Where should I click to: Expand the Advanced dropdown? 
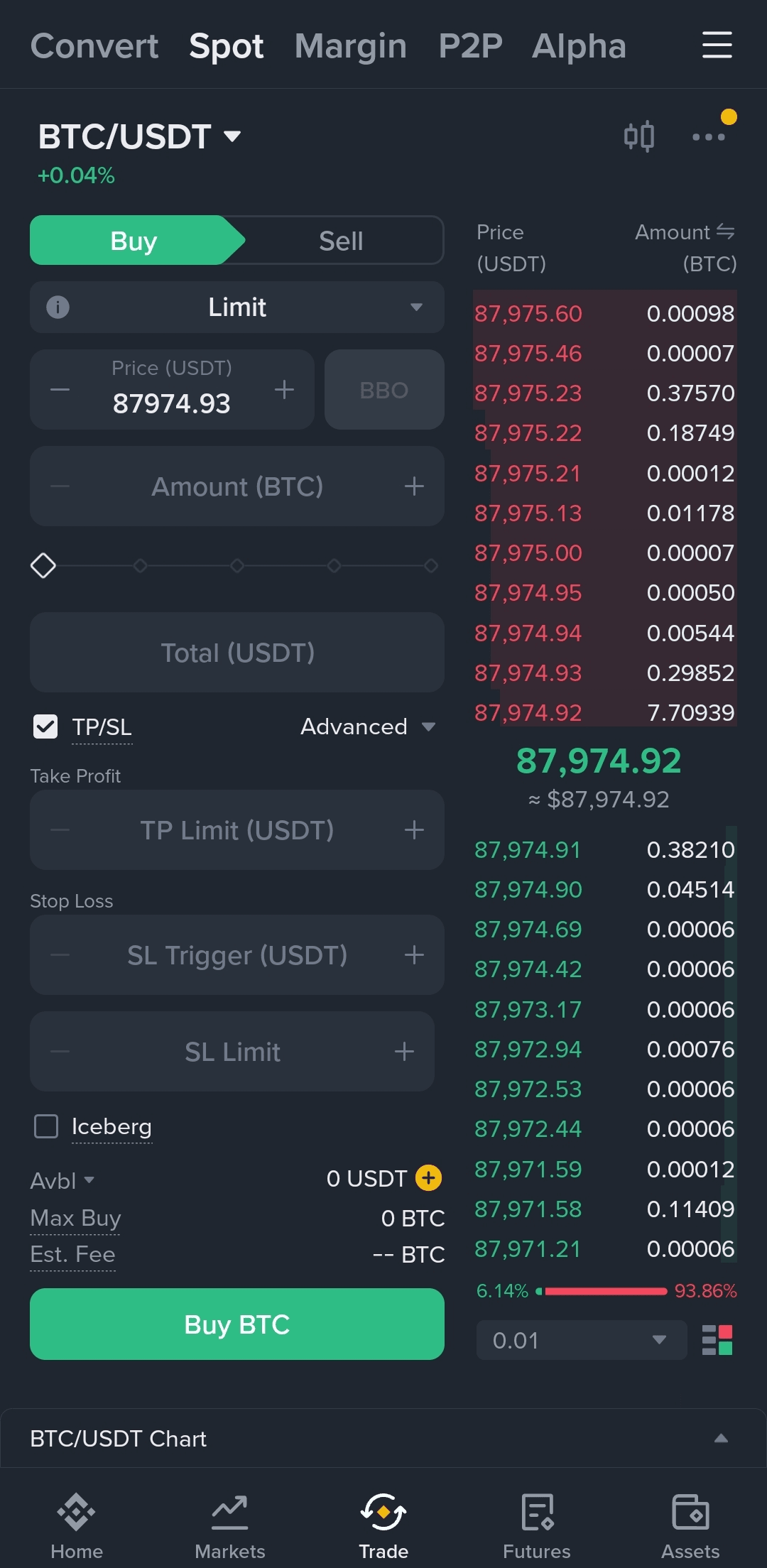[x=366, y=726]
